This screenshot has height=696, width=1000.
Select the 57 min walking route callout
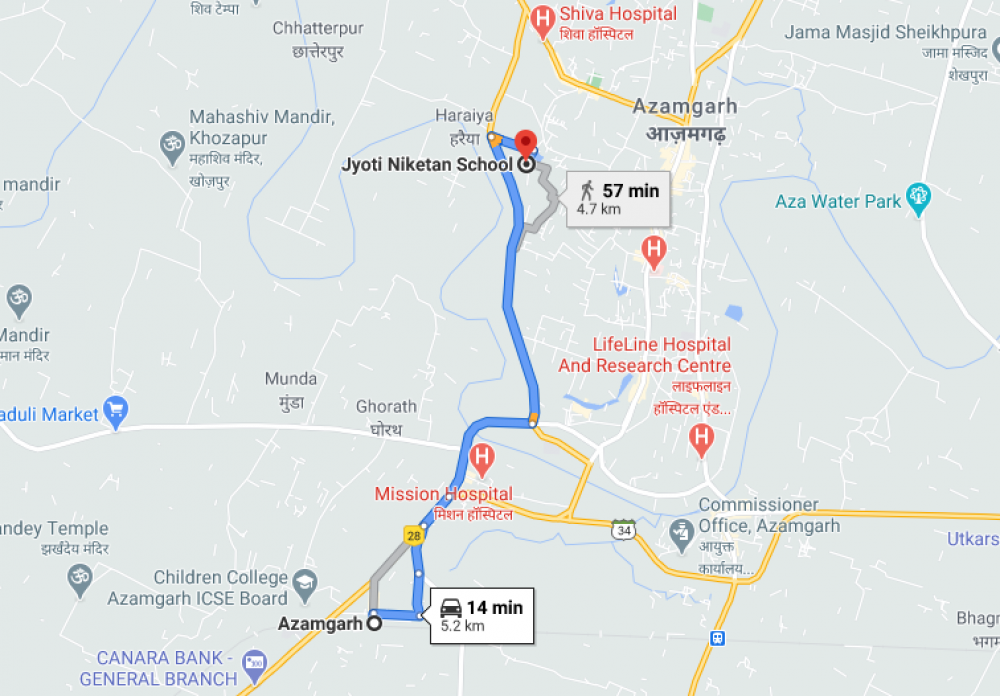click(618, 198)
